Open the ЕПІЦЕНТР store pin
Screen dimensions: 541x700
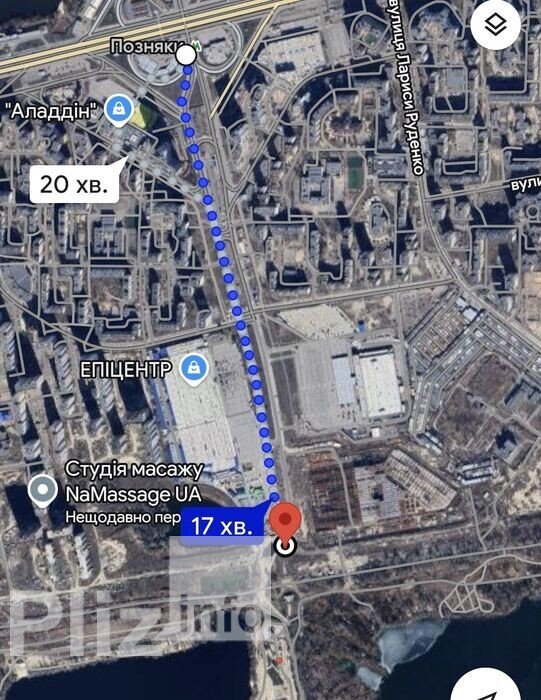click(x=194, y=369)
